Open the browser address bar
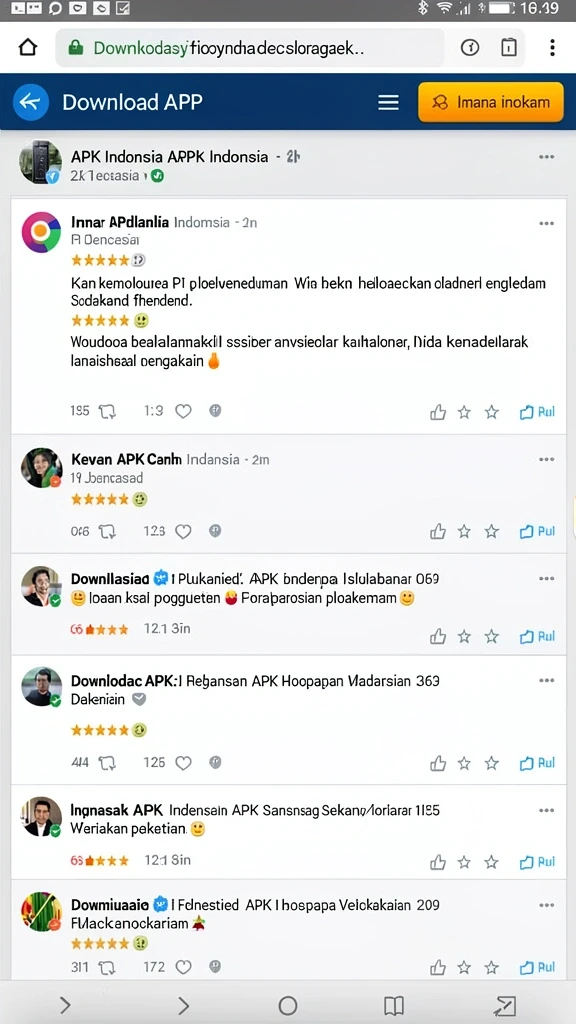This screenshot has width=576, height=1024. pyautogui.click(x=249, y=48)
